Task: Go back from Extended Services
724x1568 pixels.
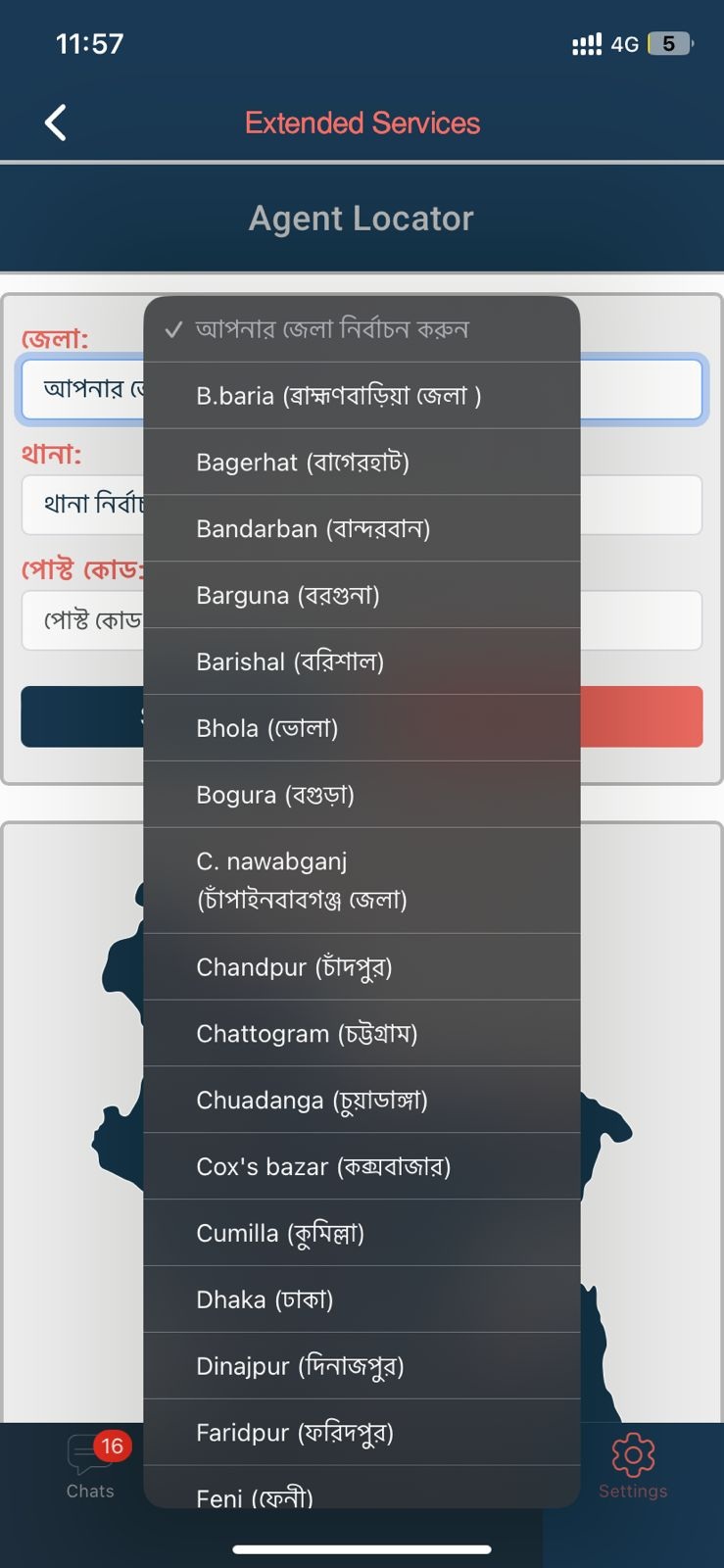Action: pyautogui.click(x=56, y=122)
